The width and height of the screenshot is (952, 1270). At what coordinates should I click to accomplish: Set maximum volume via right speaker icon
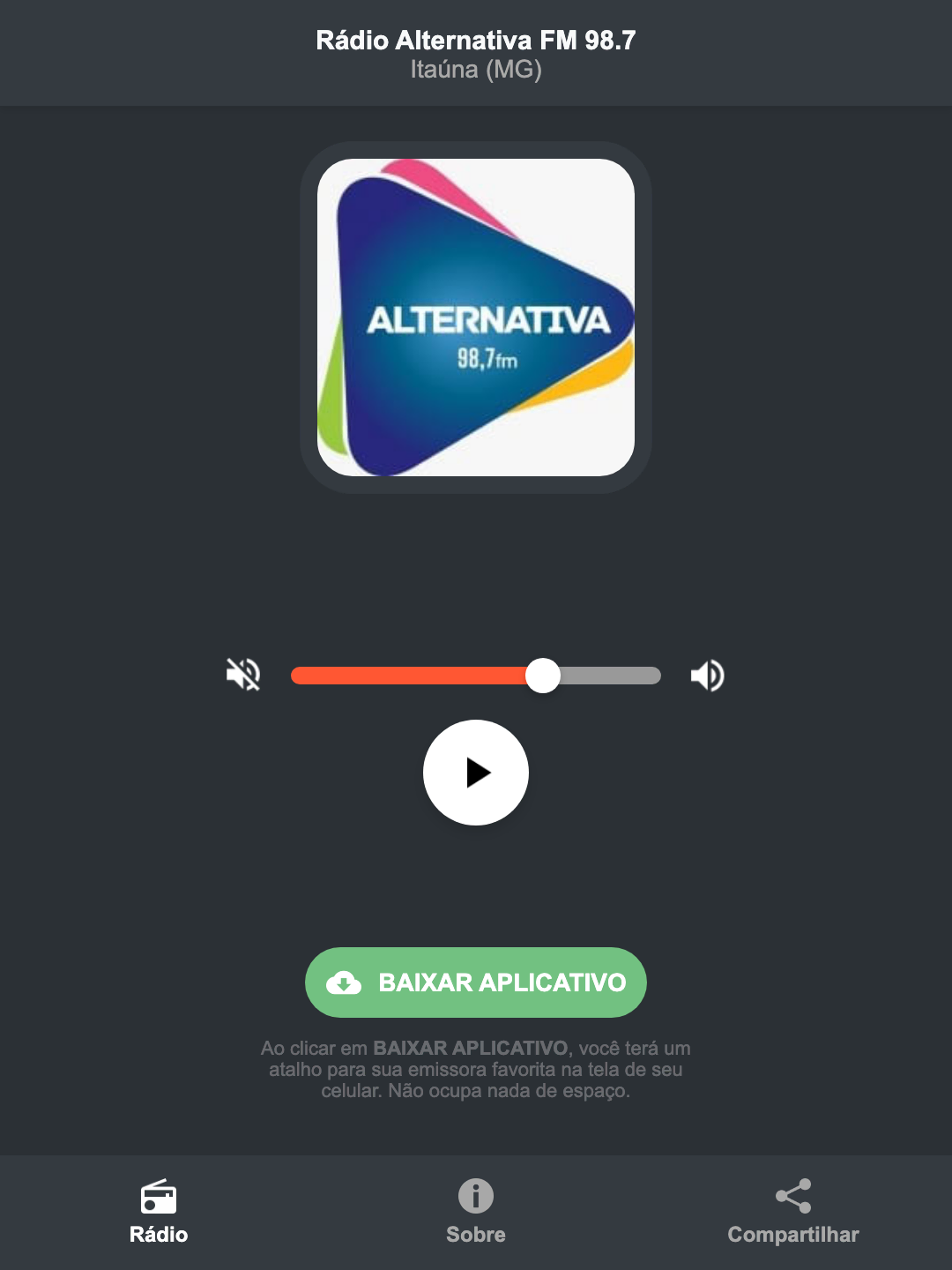click(706, 675)
